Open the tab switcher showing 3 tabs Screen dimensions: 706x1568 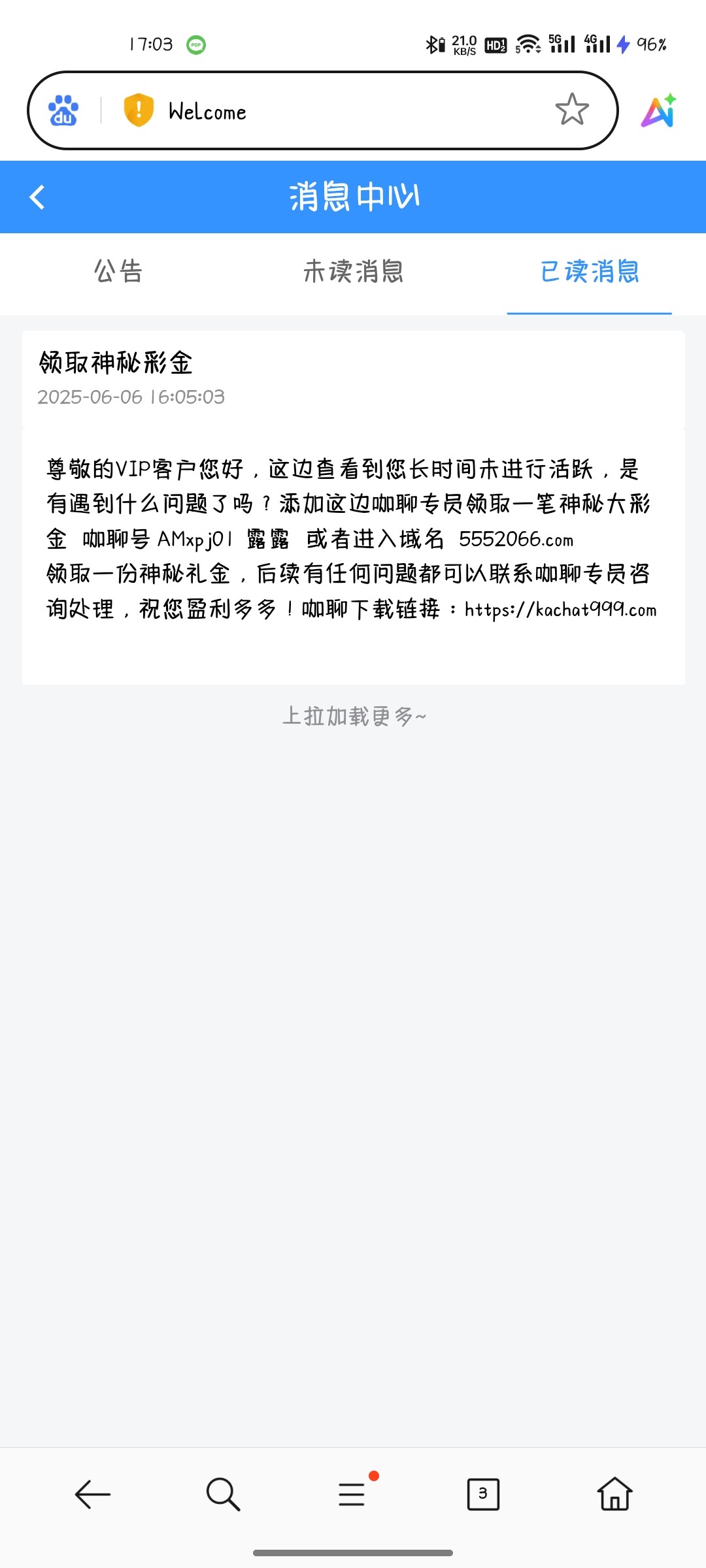[483, 1494]
